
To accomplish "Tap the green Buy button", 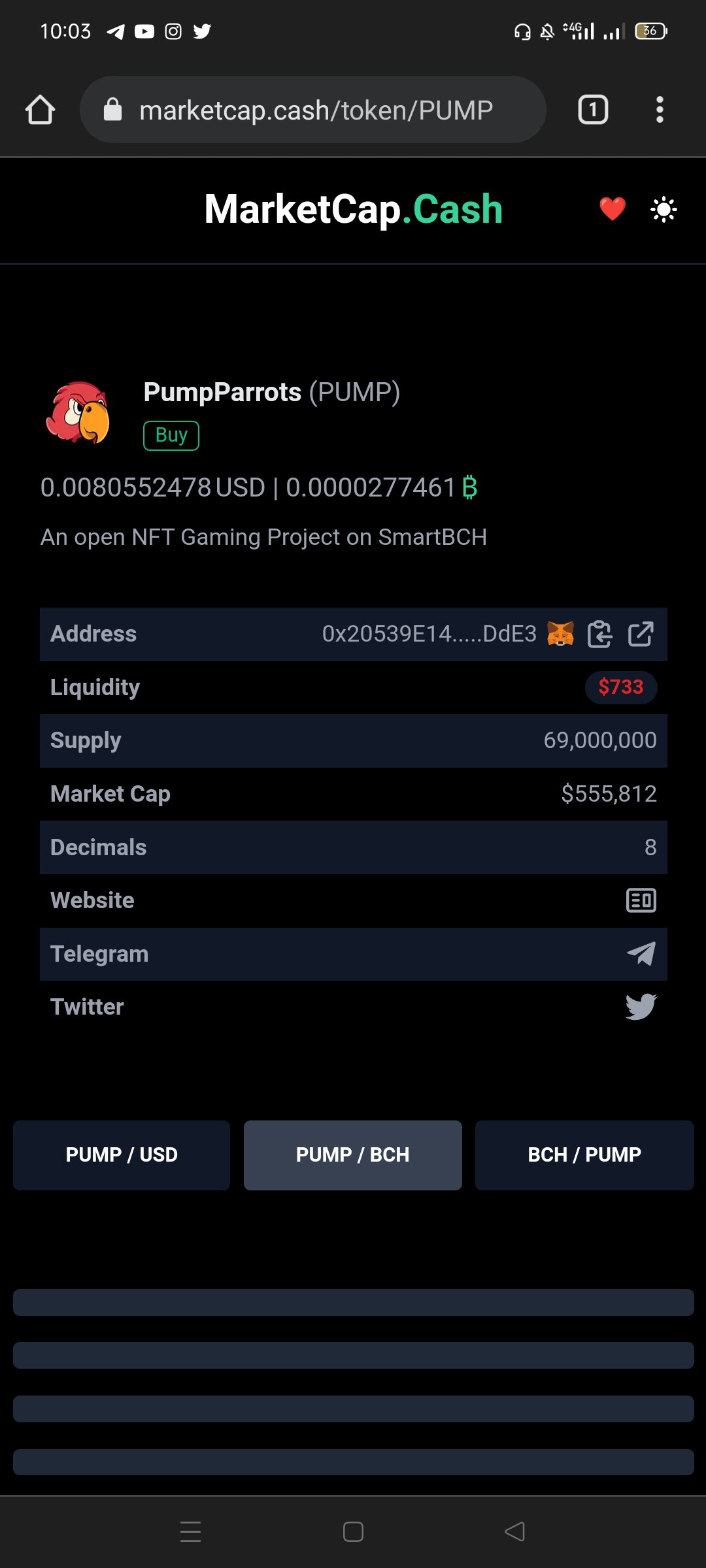I will coord(171,435).
